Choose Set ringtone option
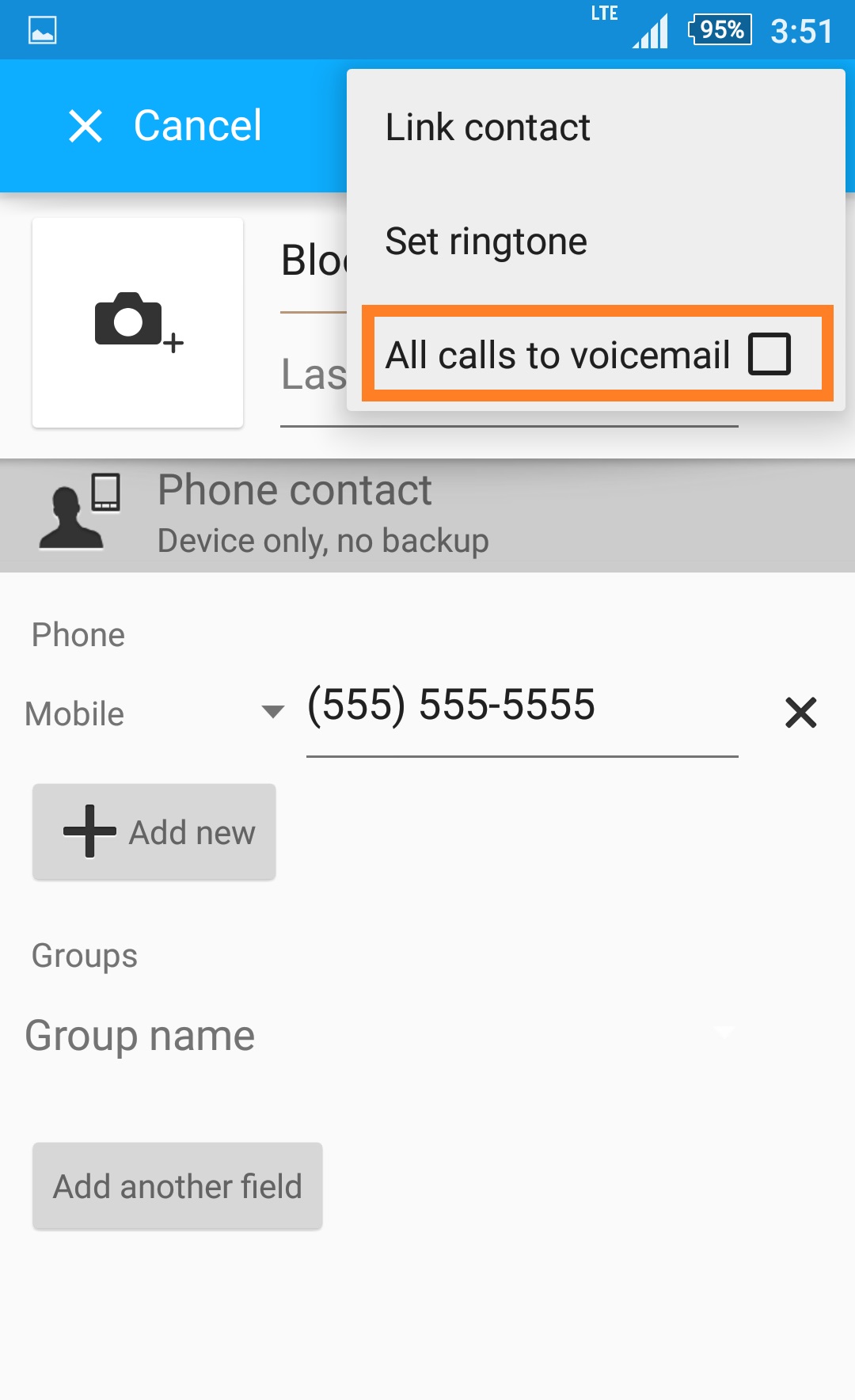The image size is (855, 1400). pyautogui.click(x=486, y=242)
